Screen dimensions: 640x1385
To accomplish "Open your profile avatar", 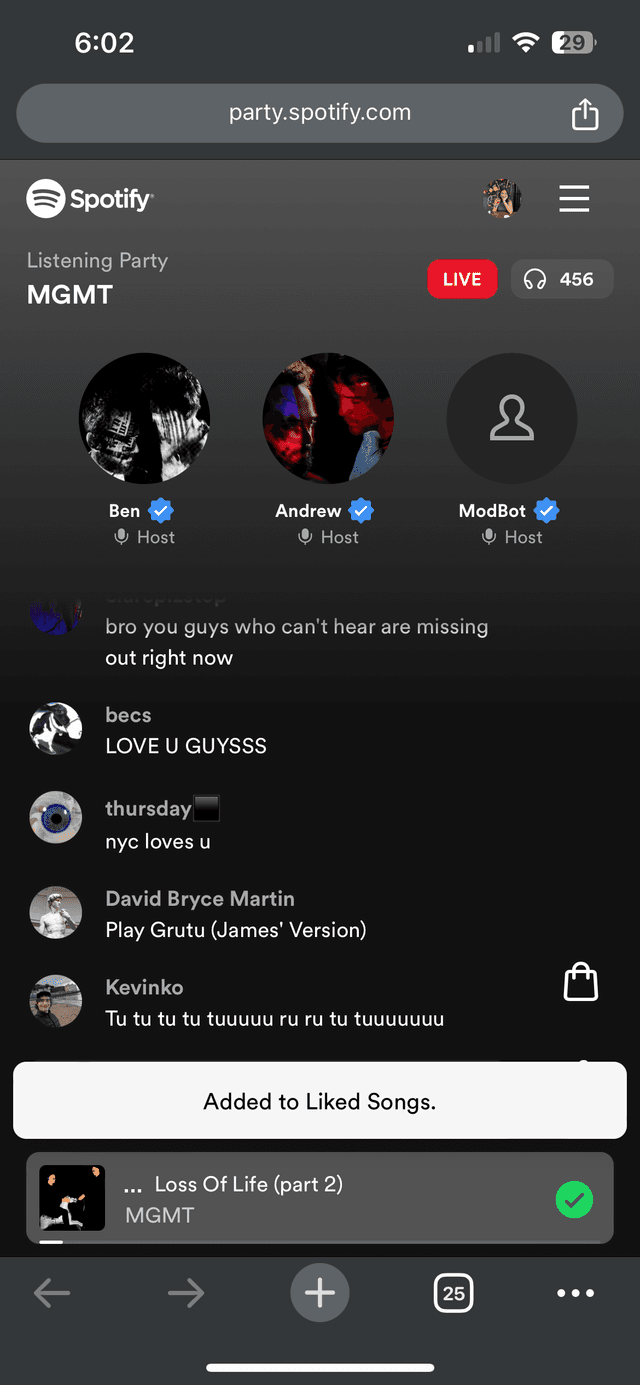I will (501, 199).
